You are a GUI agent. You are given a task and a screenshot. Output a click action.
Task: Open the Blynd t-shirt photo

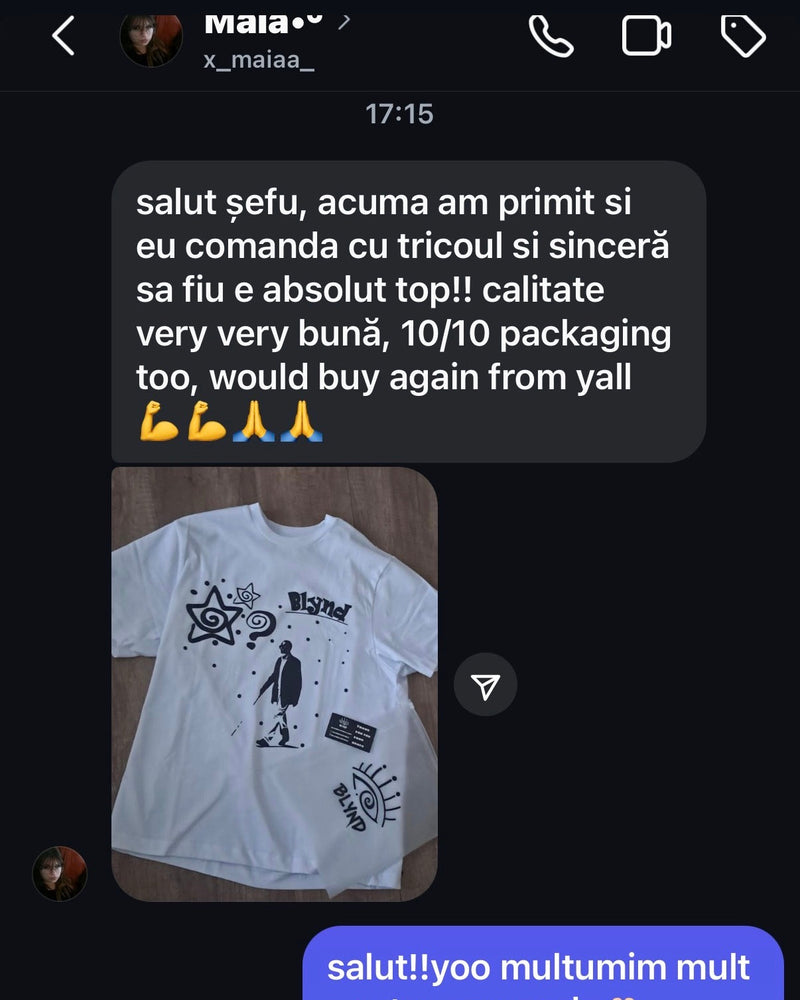click(274, 683)
